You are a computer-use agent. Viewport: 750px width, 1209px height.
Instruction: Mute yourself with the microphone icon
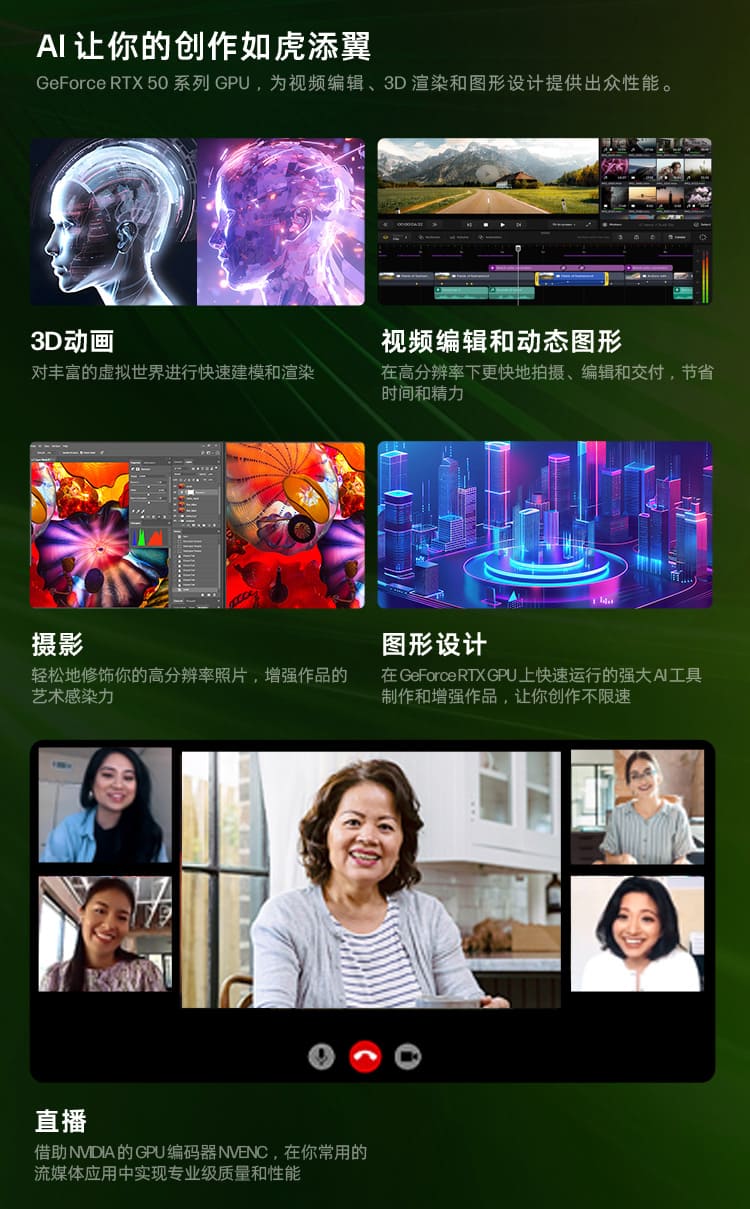coord(321,1056)
